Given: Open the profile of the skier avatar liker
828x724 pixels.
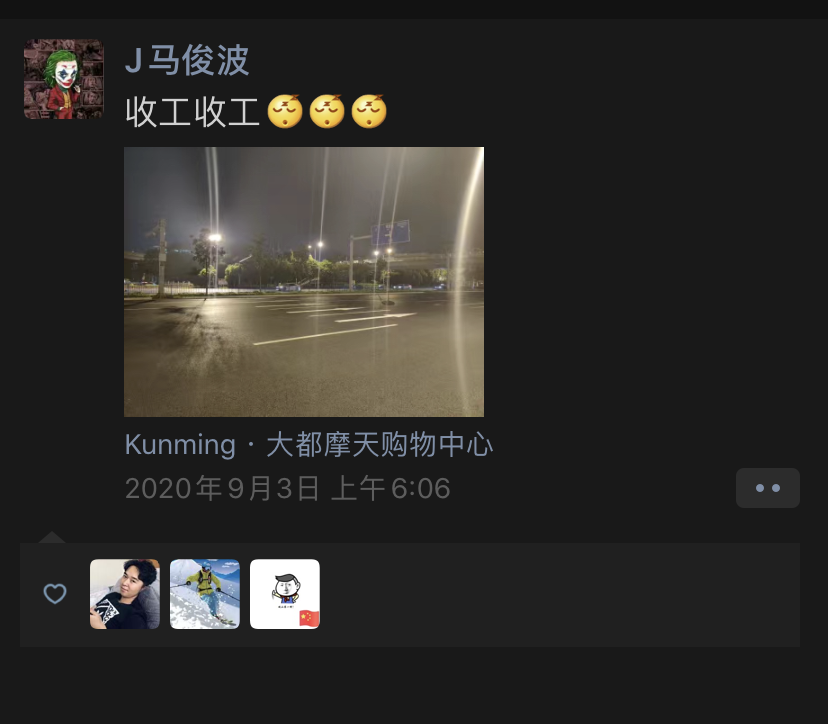Looking at the screenshot, I should point(205,594).
